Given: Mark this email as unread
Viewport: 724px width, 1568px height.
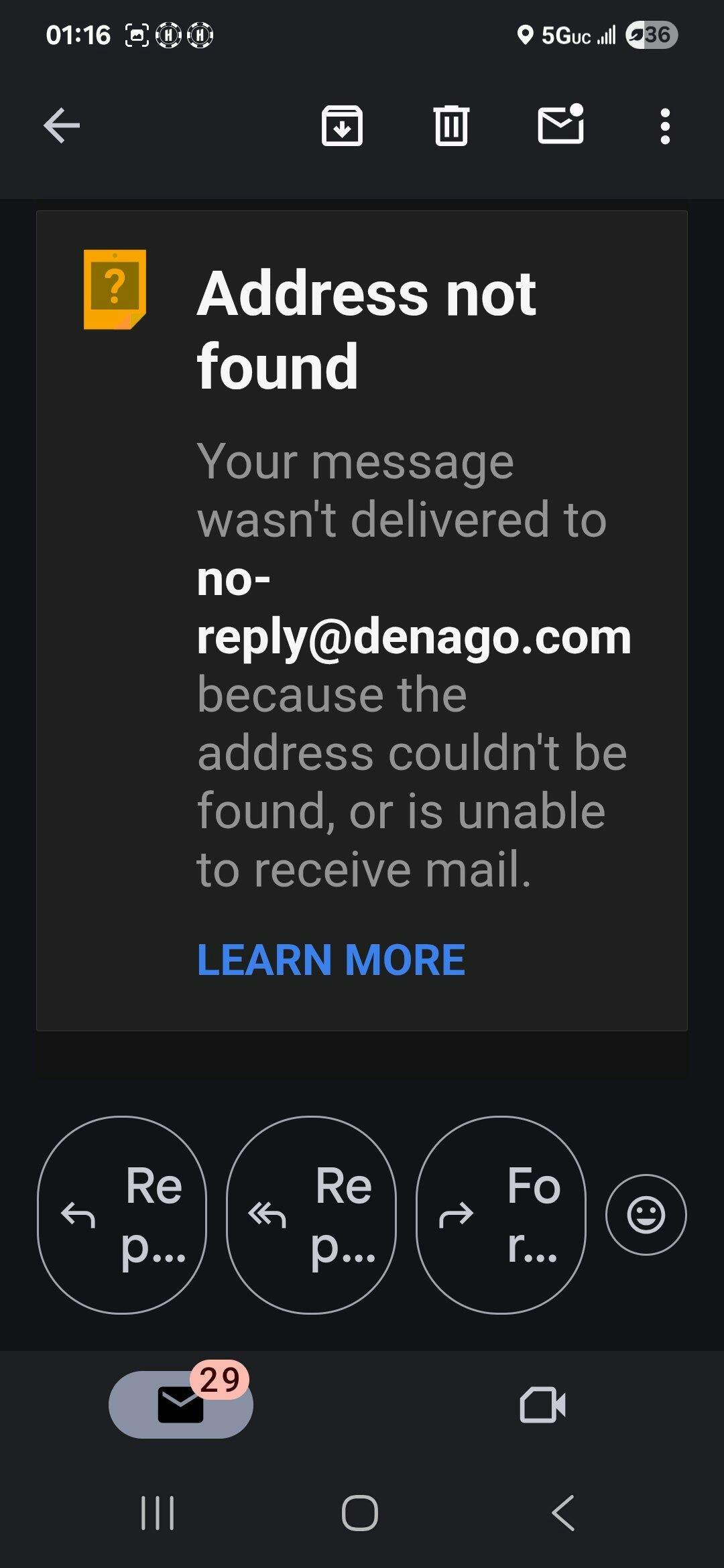Looking at the screenshot, I should (x=561, y=124).
